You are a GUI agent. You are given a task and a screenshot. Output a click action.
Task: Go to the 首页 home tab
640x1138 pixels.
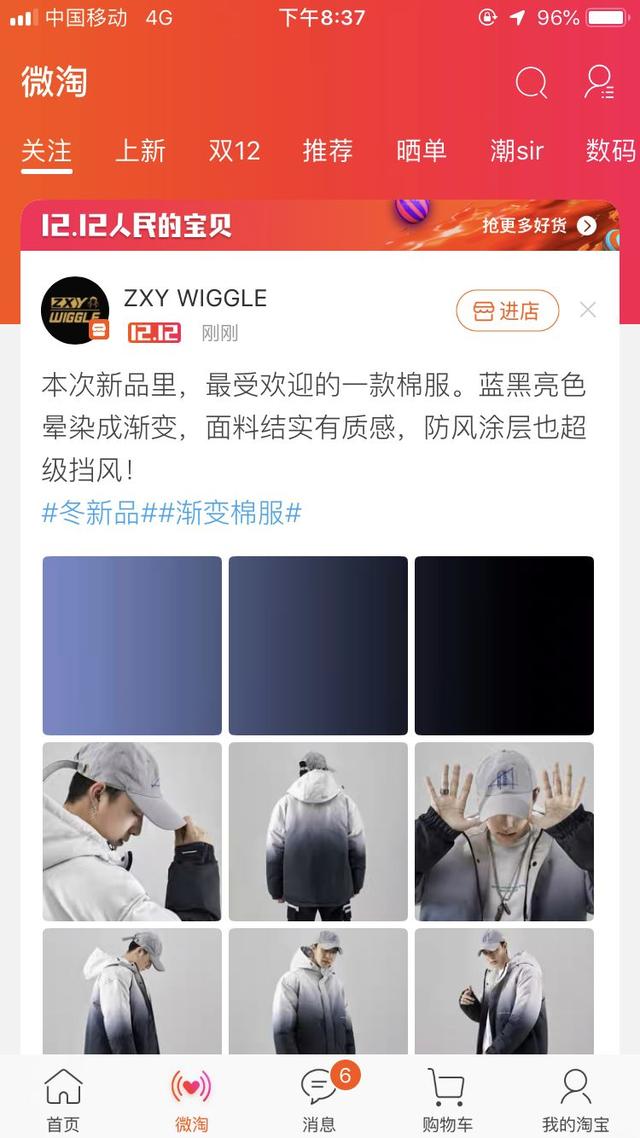point(63,1098)
